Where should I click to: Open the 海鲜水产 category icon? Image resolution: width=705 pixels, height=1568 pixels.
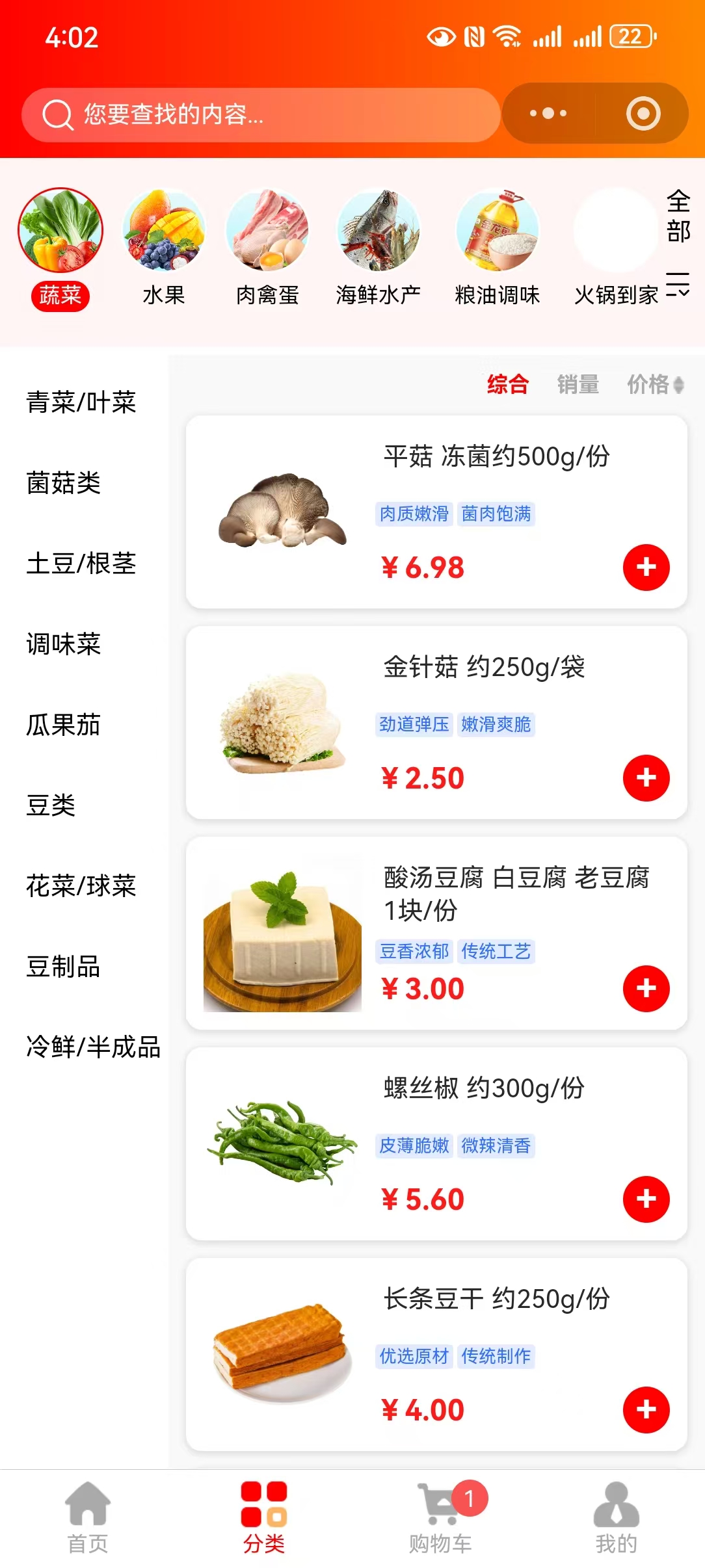[379, 234]
